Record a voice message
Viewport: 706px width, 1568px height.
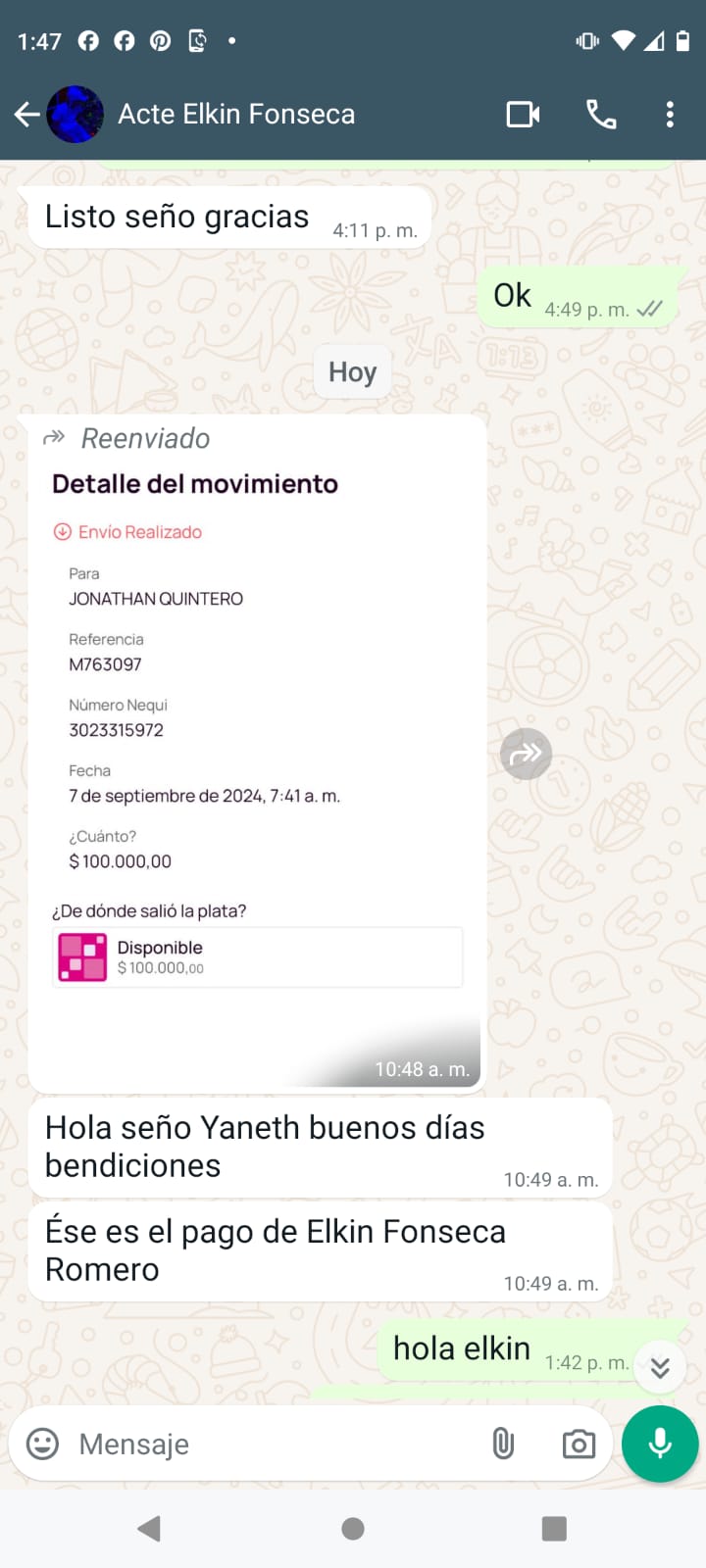click(660, 1444)
